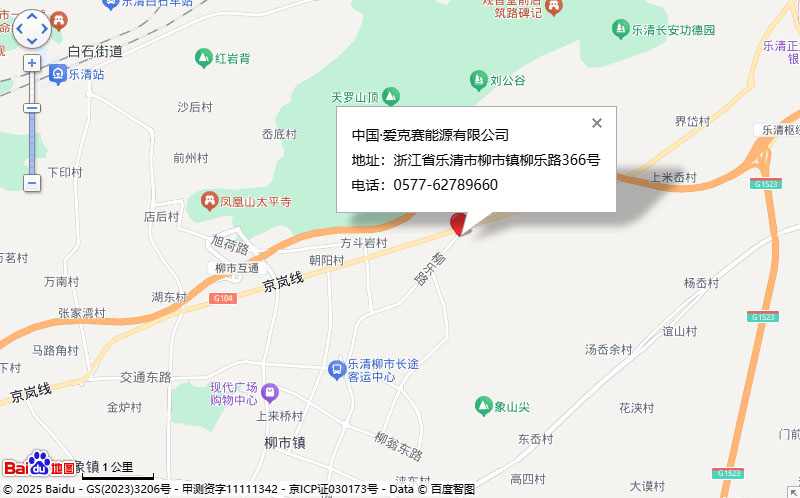Pan the map left with the arrow
The width and height of the screenshot is (800, 498).
[19, 29]
